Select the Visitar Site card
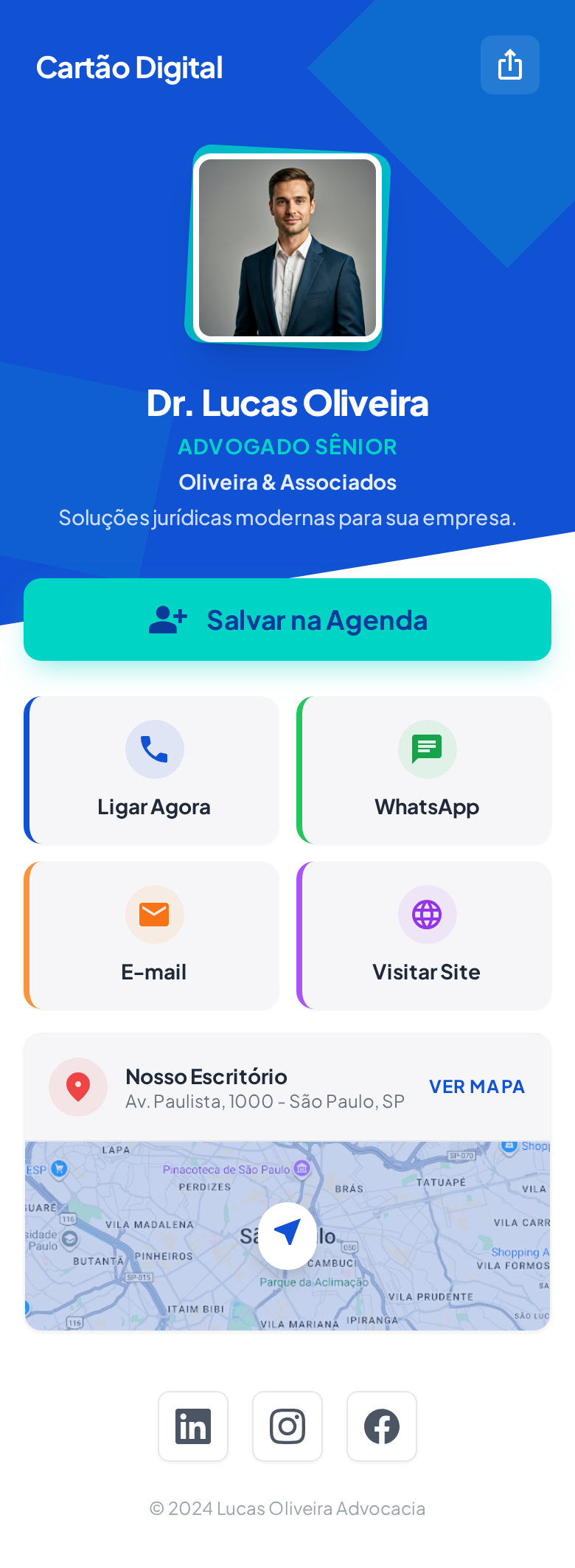This screenshot has height=1568, width=575. coord(427,935)
